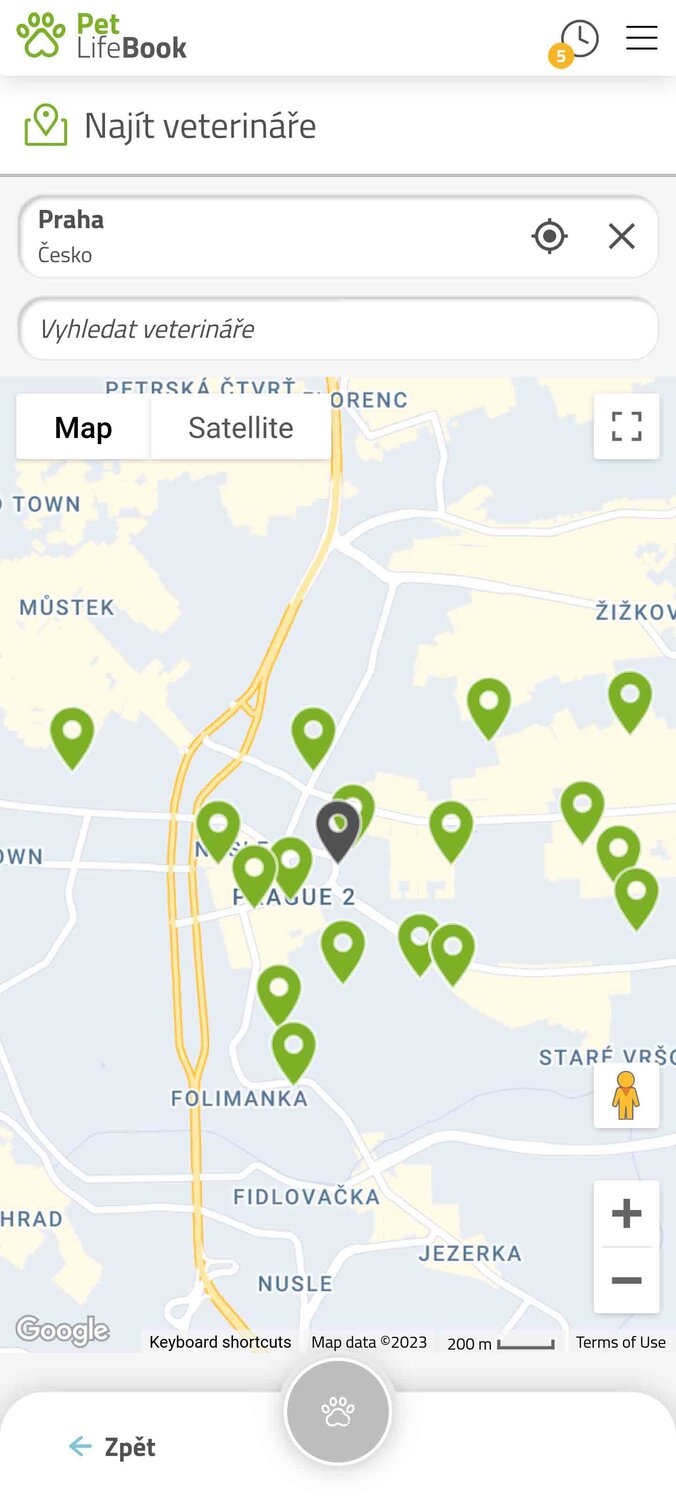Select the gray map pin
The image size is (676, 1500).
pos(338,826)
